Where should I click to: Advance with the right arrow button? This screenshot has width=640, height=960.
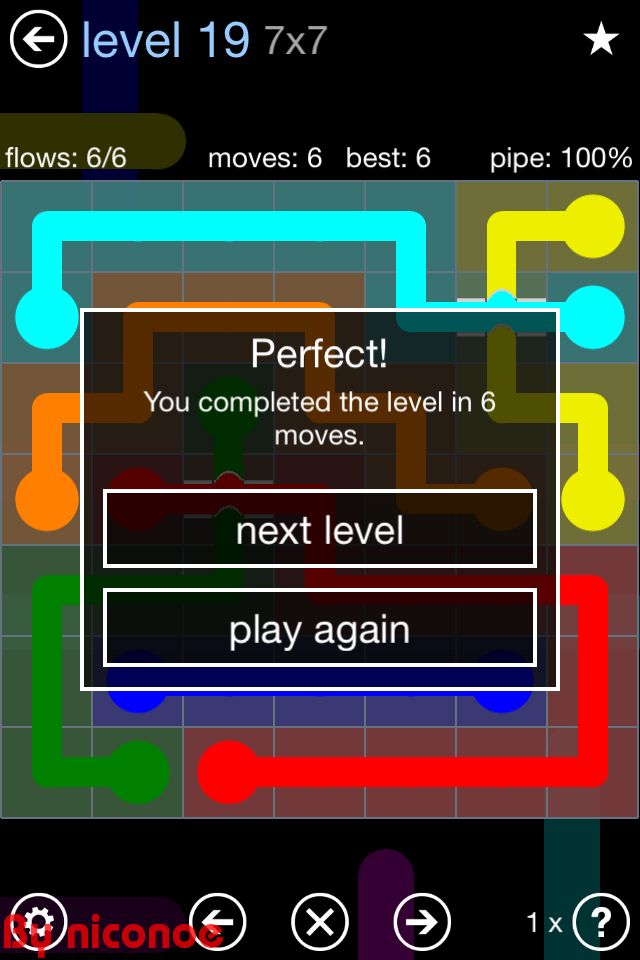click(x=422, y=921)
